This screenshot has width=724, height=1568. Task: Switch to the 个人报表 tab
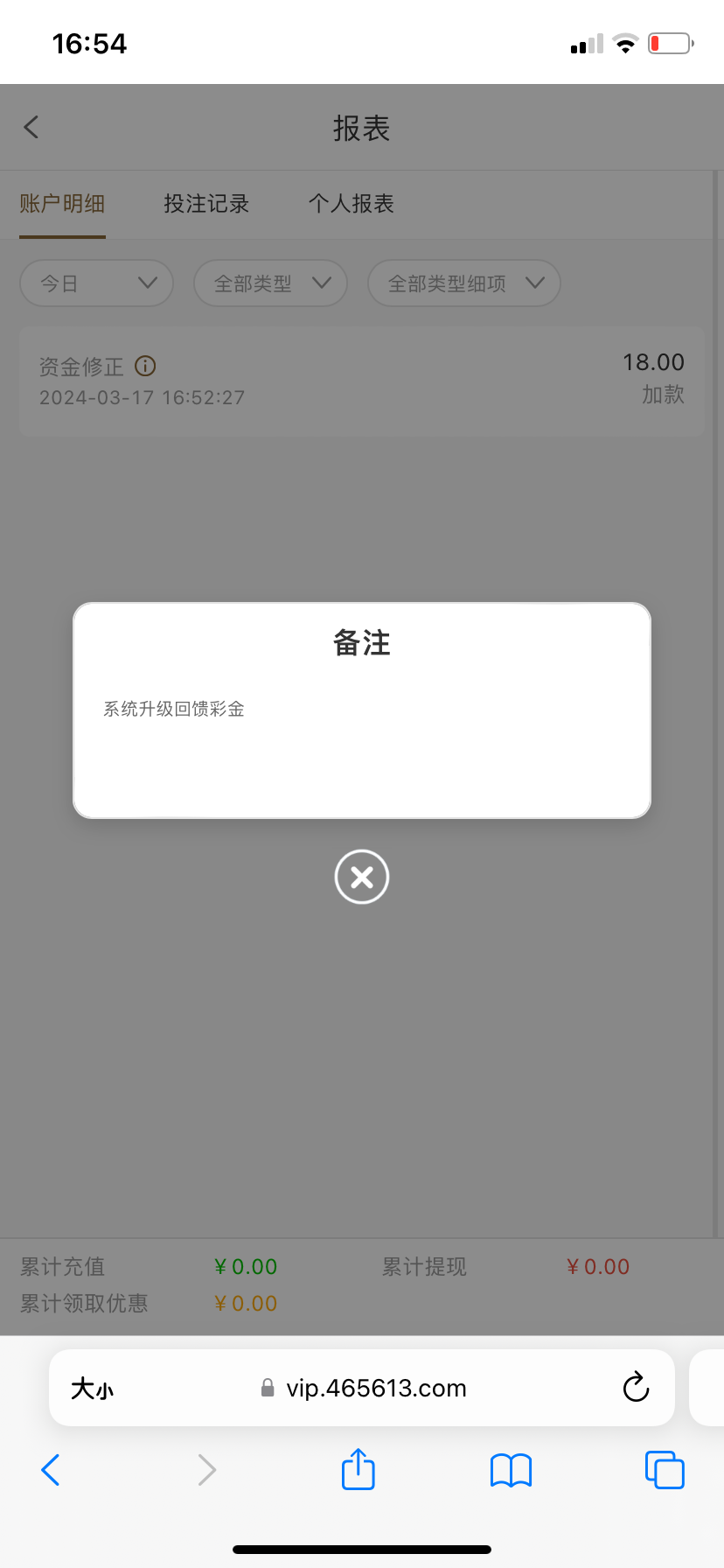[351, 204]
